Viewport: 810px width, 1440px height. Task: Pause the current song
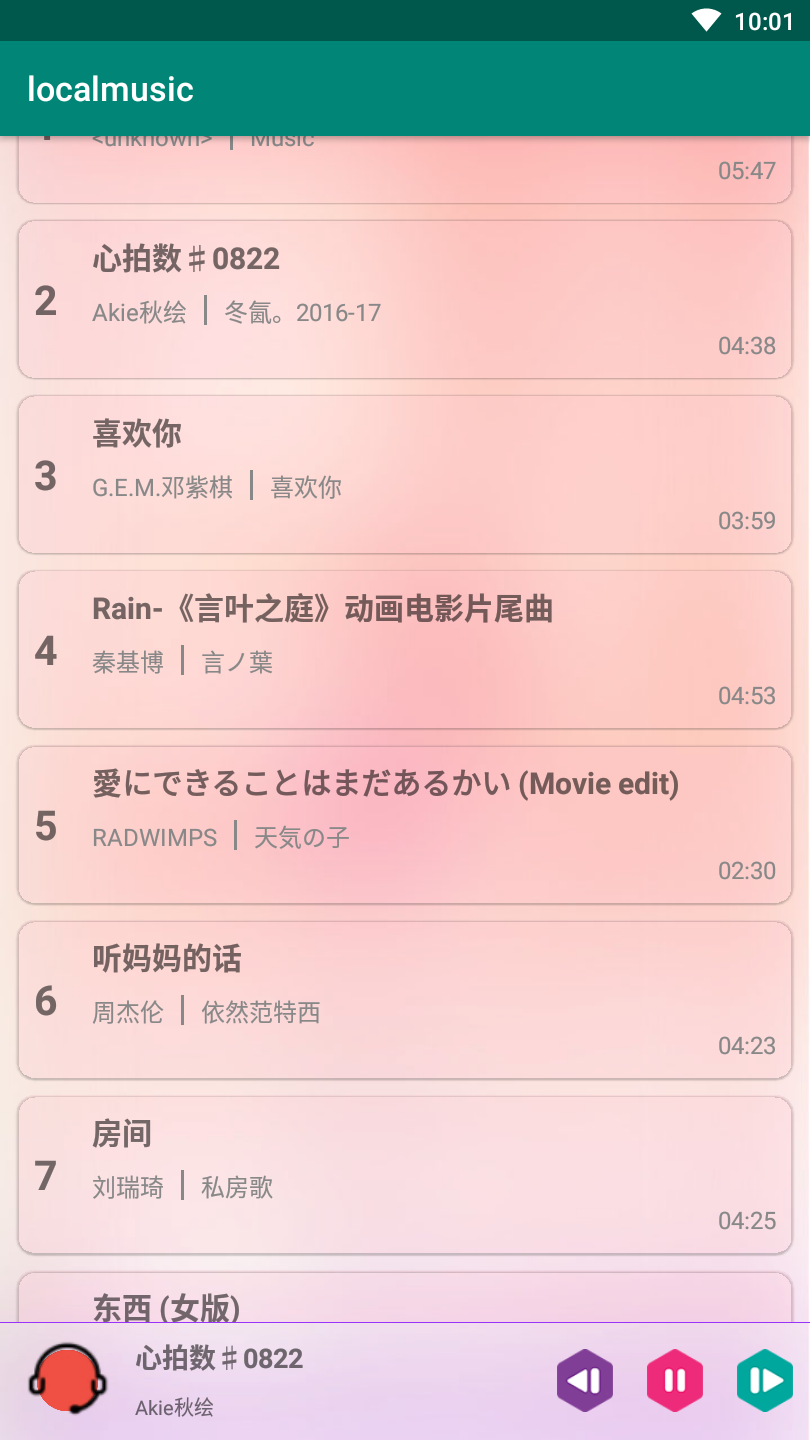(x=675, y=1381)
